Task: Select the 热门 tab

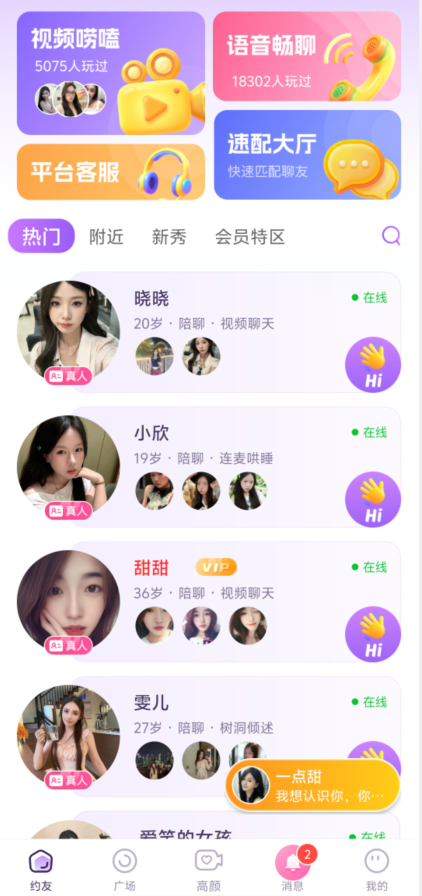Action: (x=41, y=236)
